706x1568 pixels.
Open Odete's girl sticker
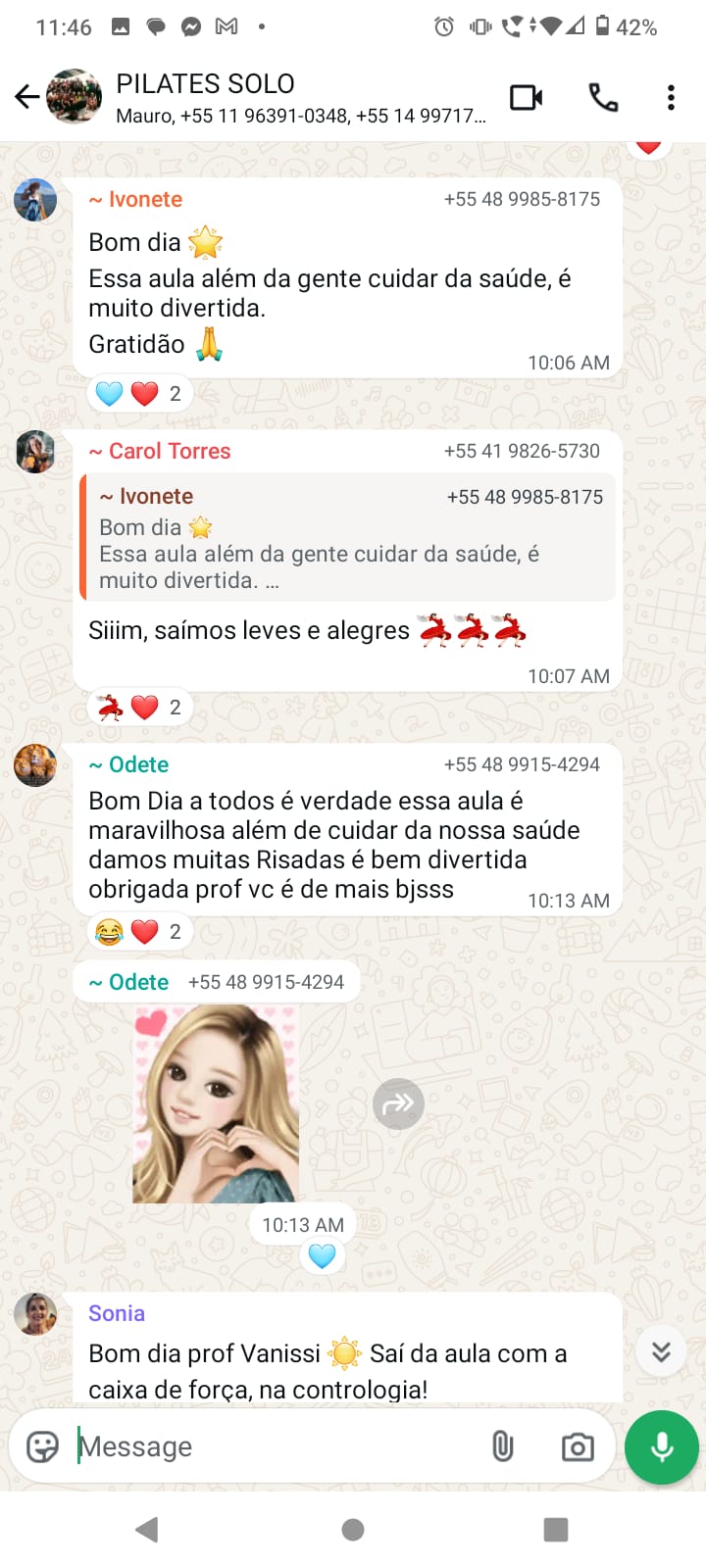coord(216,1104)
